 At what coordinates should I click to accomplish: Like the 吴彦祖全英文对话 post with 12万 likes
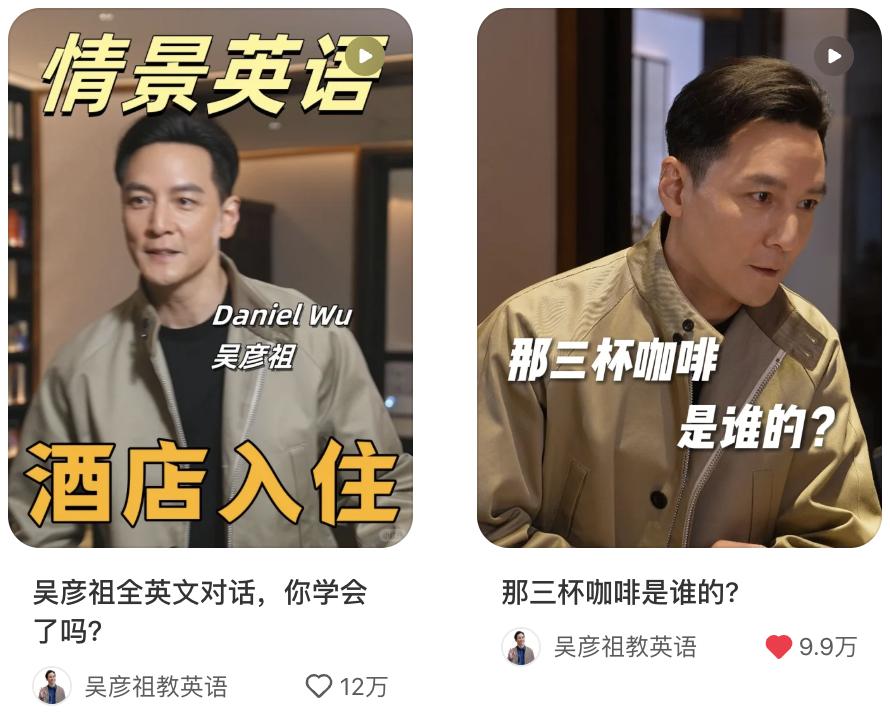(319, 686)
